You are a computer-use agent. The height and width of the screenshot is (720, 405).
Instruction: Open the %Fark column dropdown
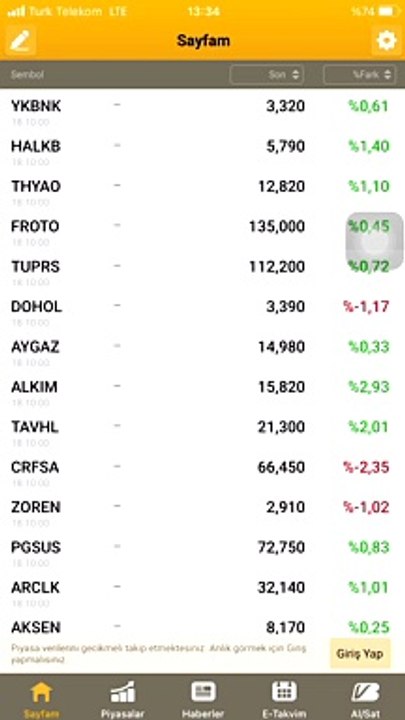[360, 74]
